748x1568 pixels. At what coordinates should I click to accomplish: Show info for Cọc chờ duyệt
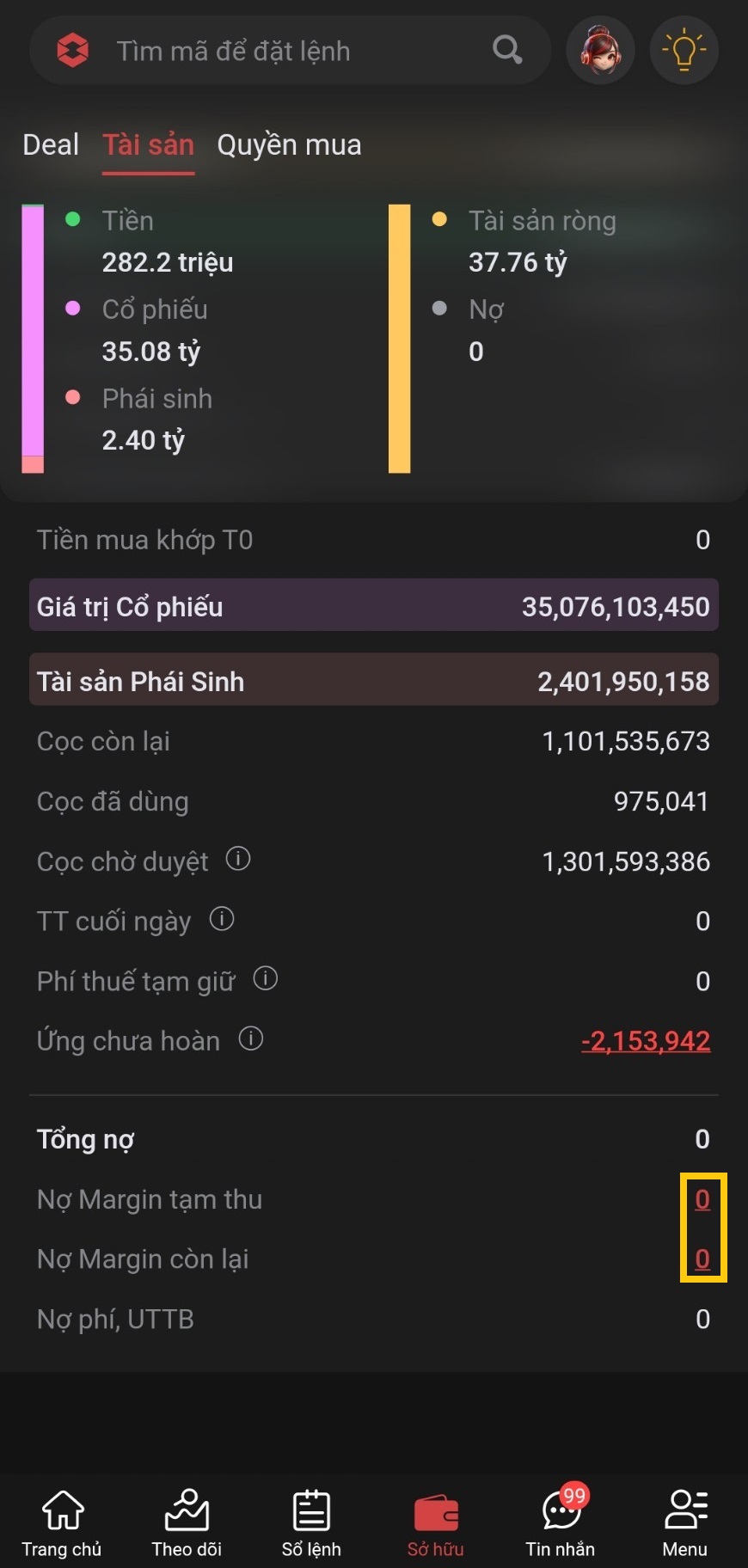tap(238, 858)
